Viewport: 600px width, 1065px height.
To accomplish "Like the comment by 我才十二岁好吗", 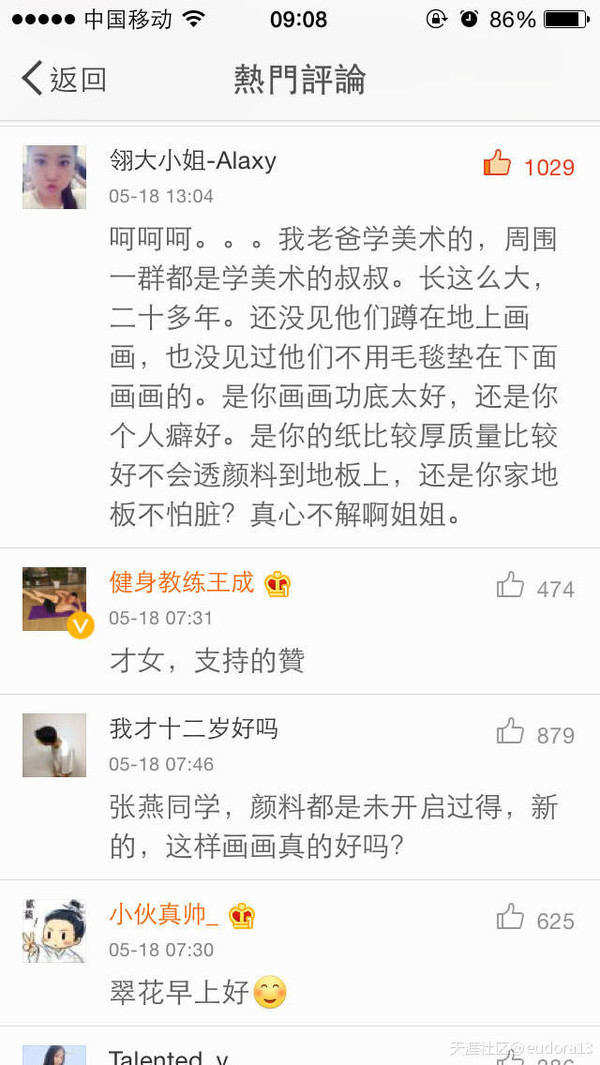I will 511,732.
